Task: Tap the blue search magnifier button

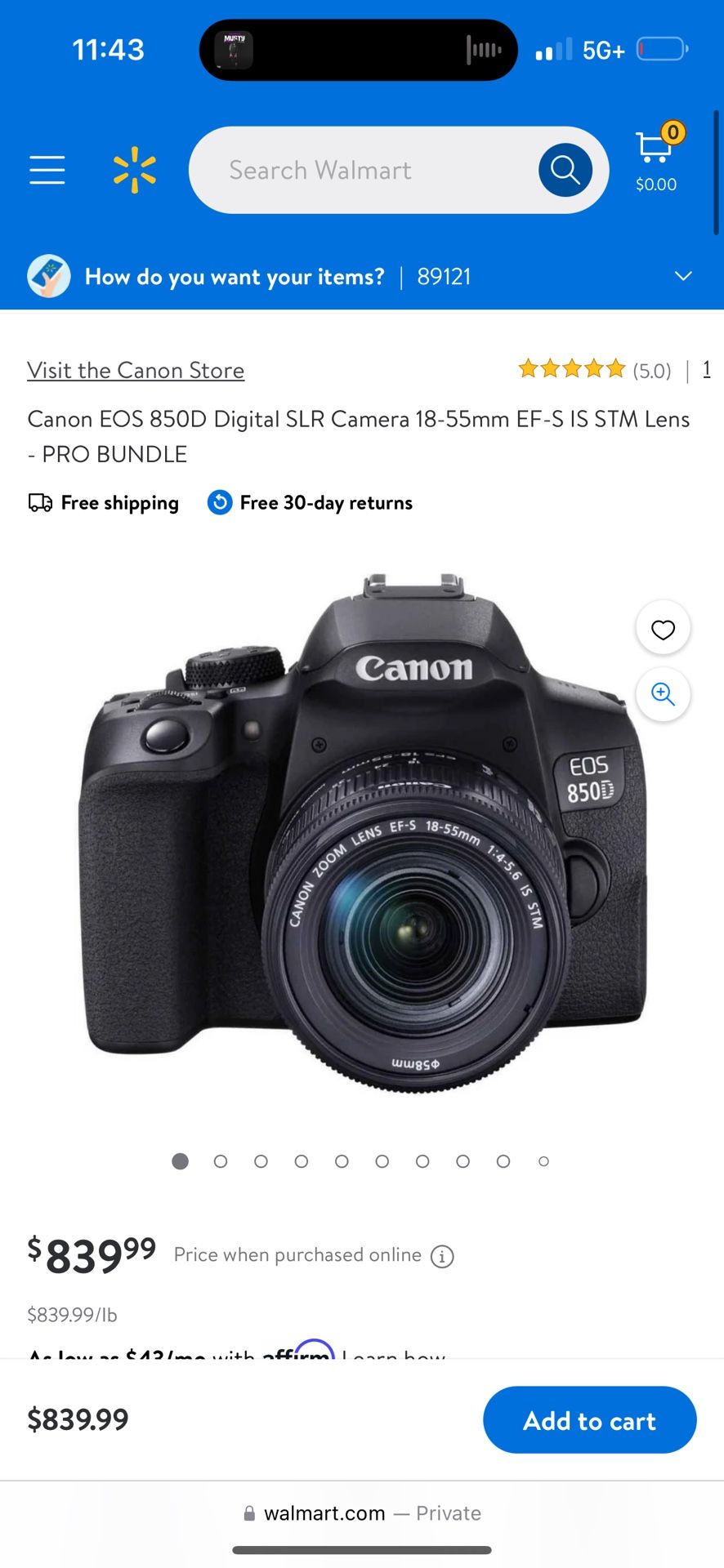Action: click(565, 170)
